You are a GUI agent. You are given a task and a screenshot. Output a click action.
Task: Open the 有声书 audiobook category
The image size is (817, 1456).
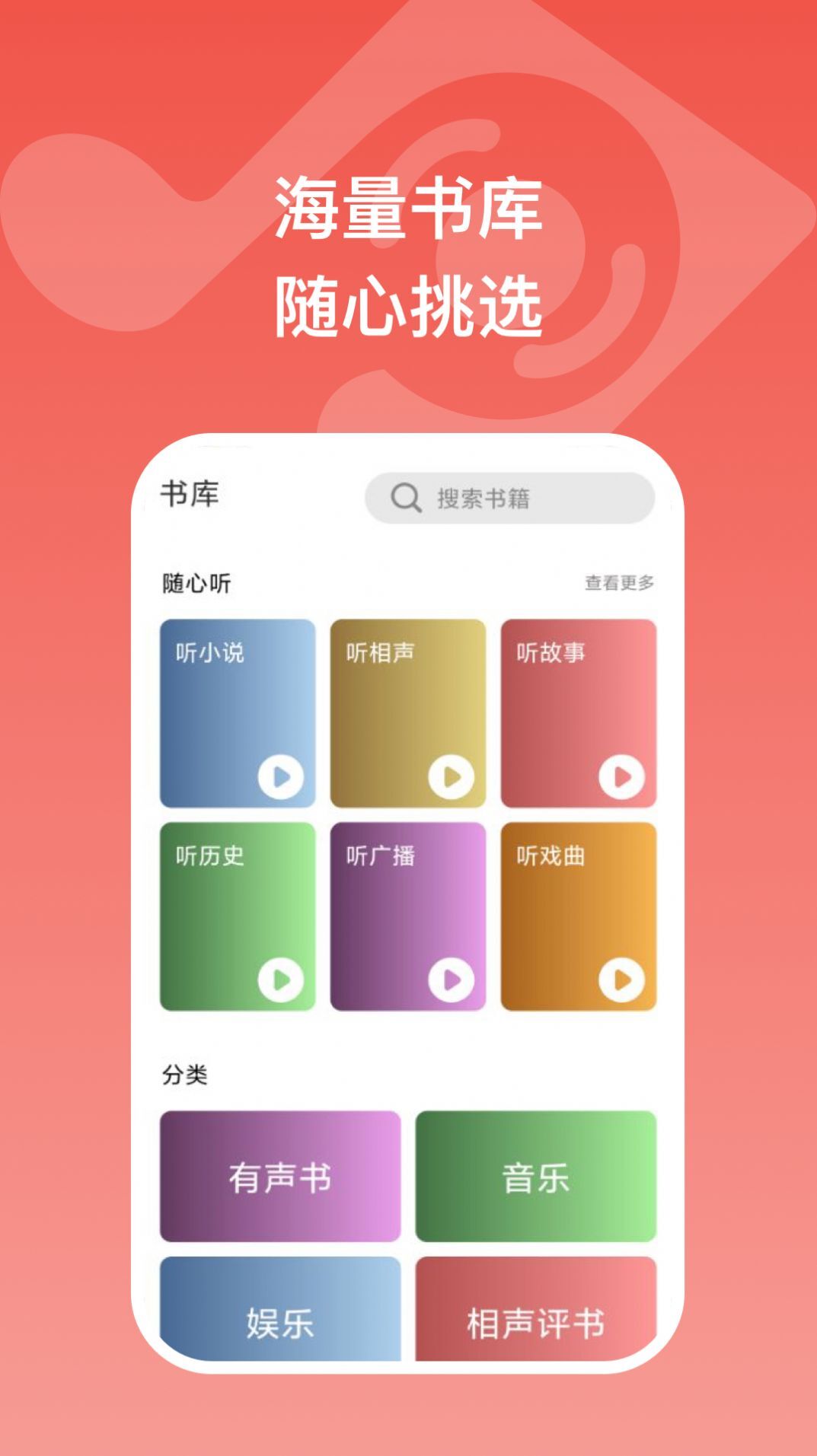(279, 1177)
